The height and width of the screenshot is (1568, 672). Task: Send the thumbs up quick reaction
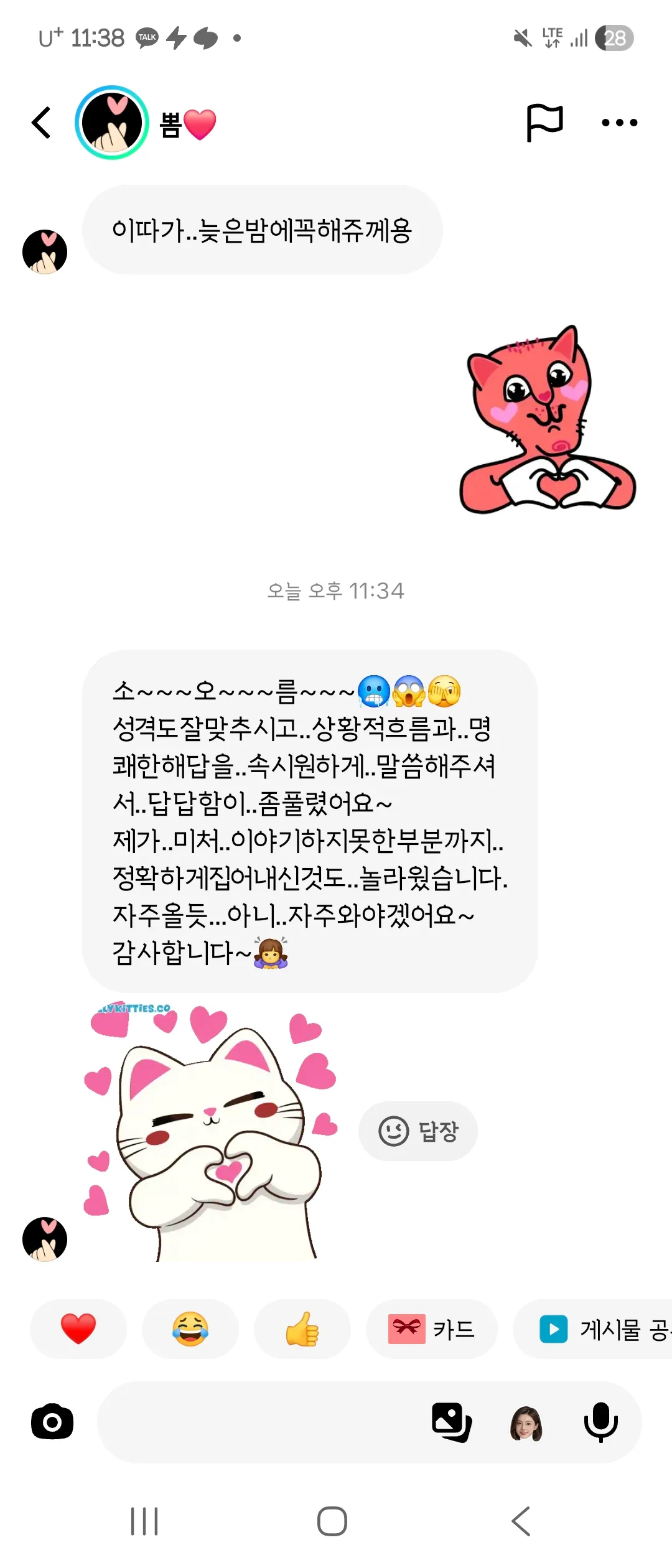(x=302, y=1328)
